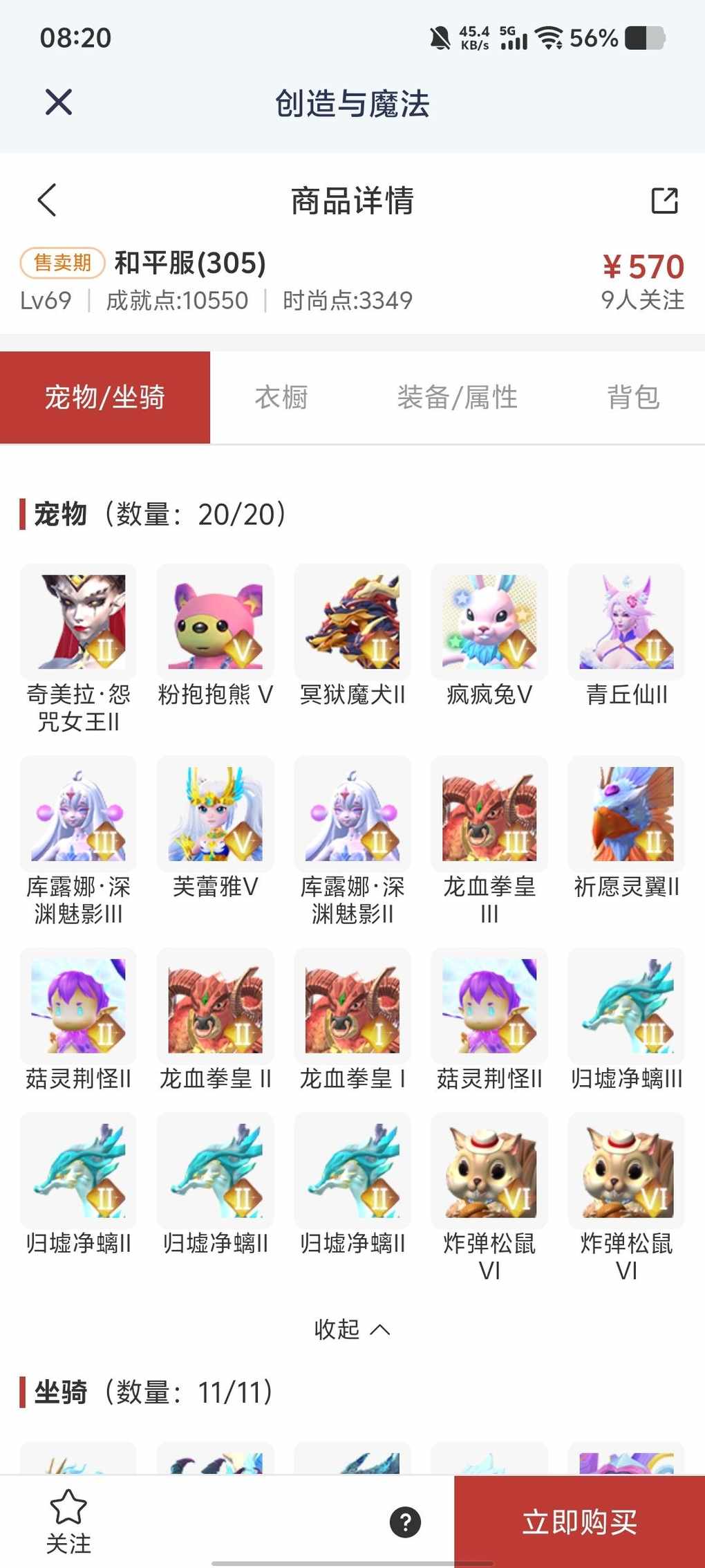Open pet 芙蕾雅V
705x1568 pixels.
[215, 814]
